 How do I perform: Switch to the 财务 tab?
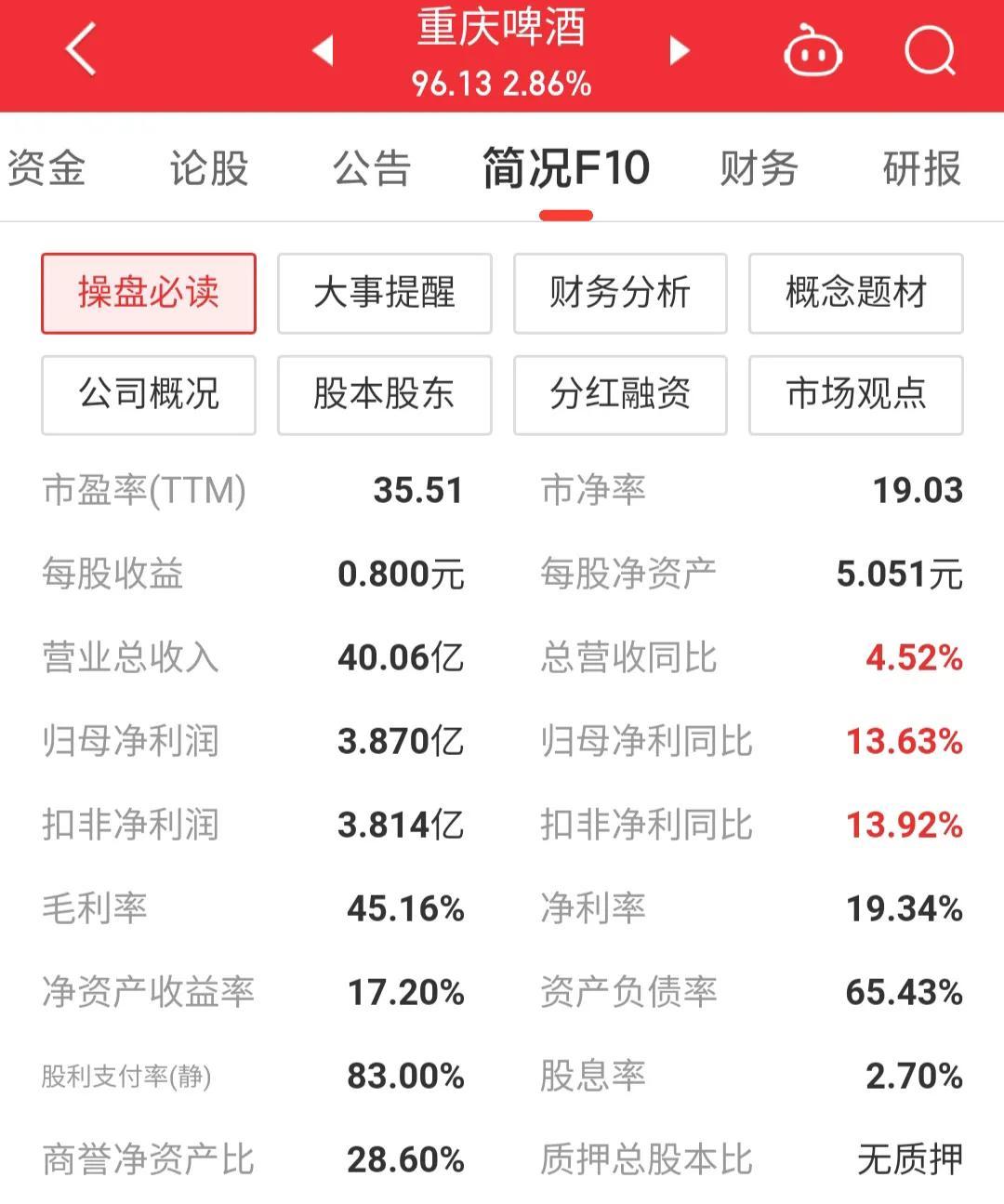pos(759,169)
